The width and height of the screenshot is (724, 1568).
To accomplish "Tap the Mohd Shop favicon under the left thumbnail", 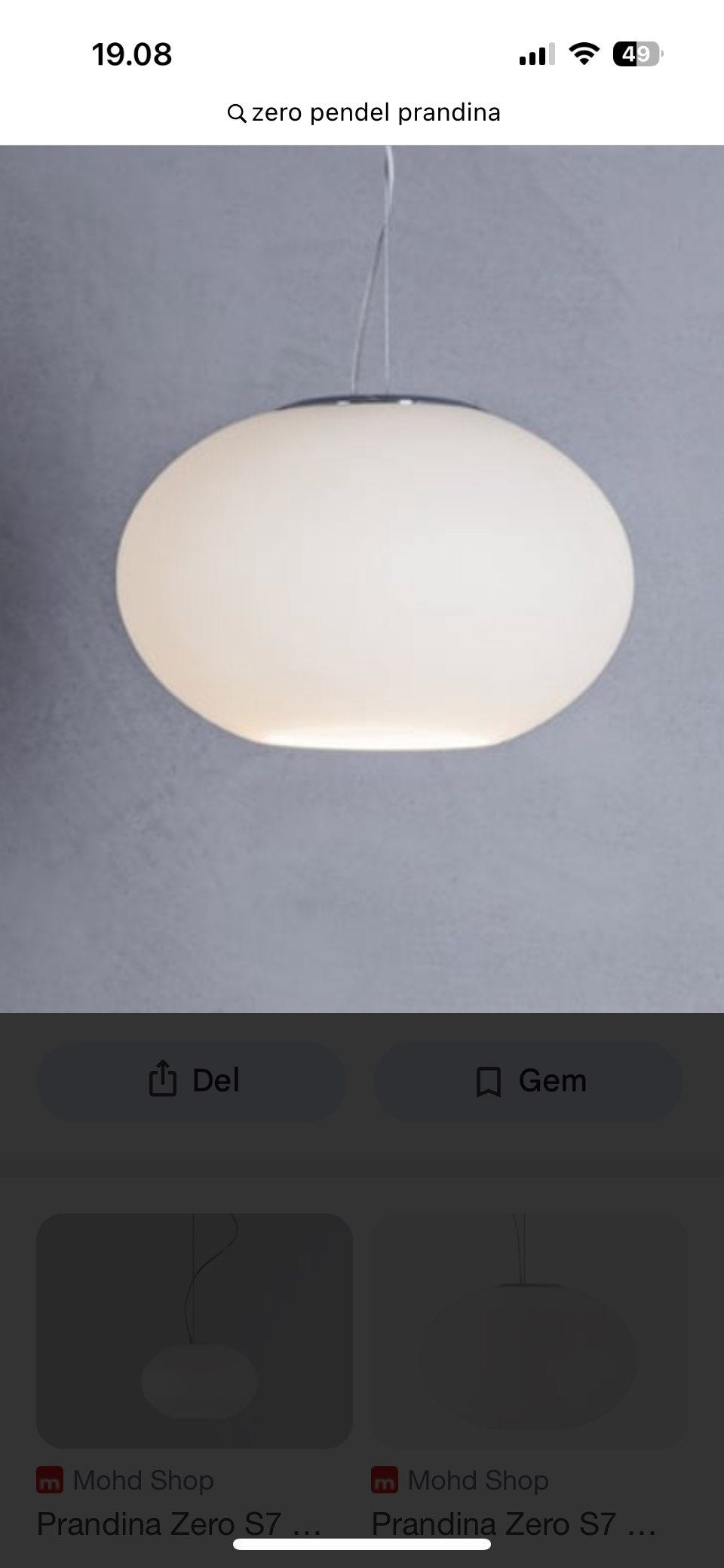I will click(50, 1480).
